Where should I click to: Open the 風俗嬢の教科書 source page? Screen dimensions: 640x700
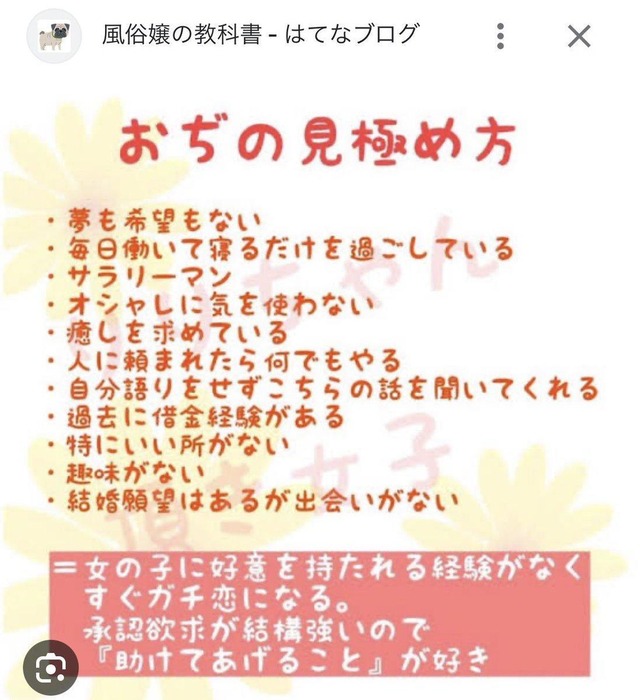(259, 35)
